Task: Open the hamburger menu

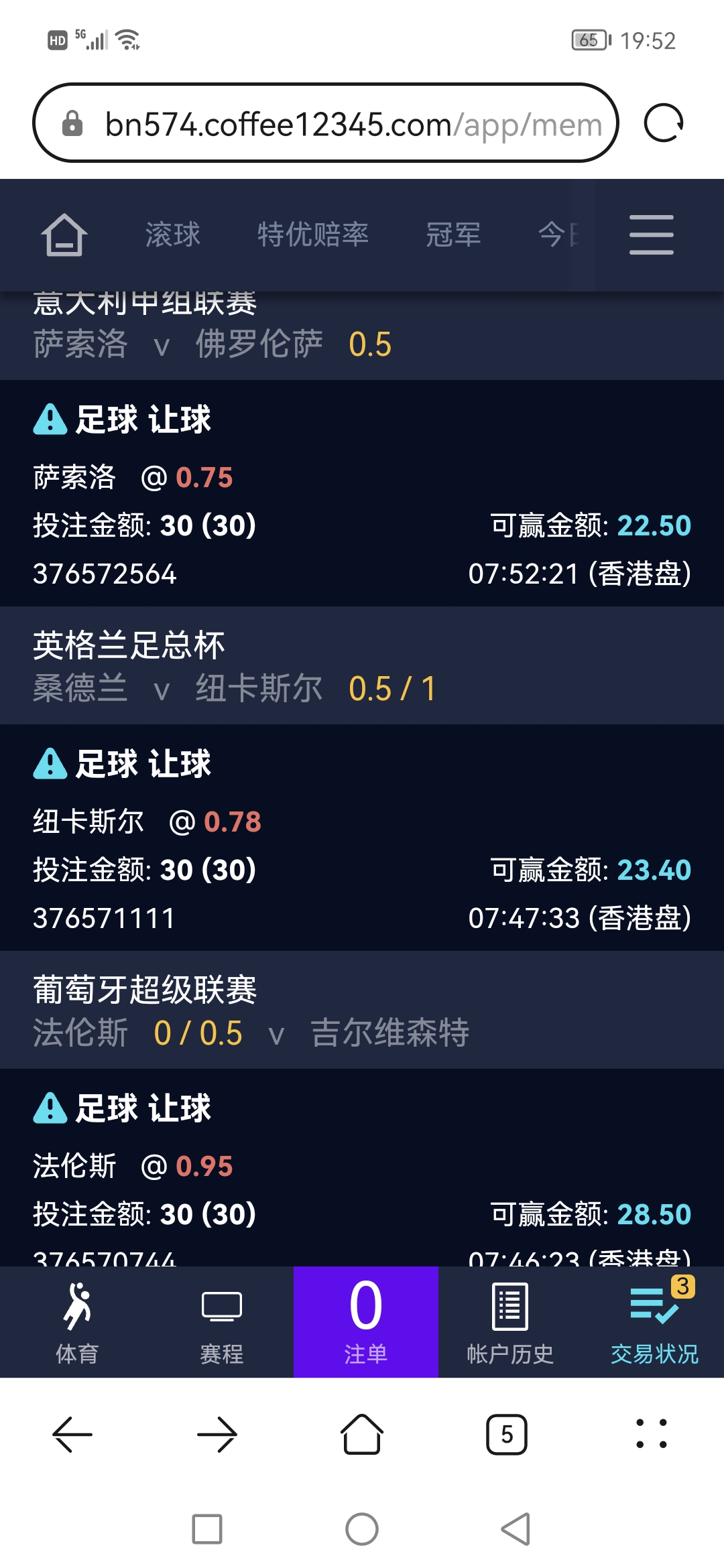Action: tap(651, 235)
